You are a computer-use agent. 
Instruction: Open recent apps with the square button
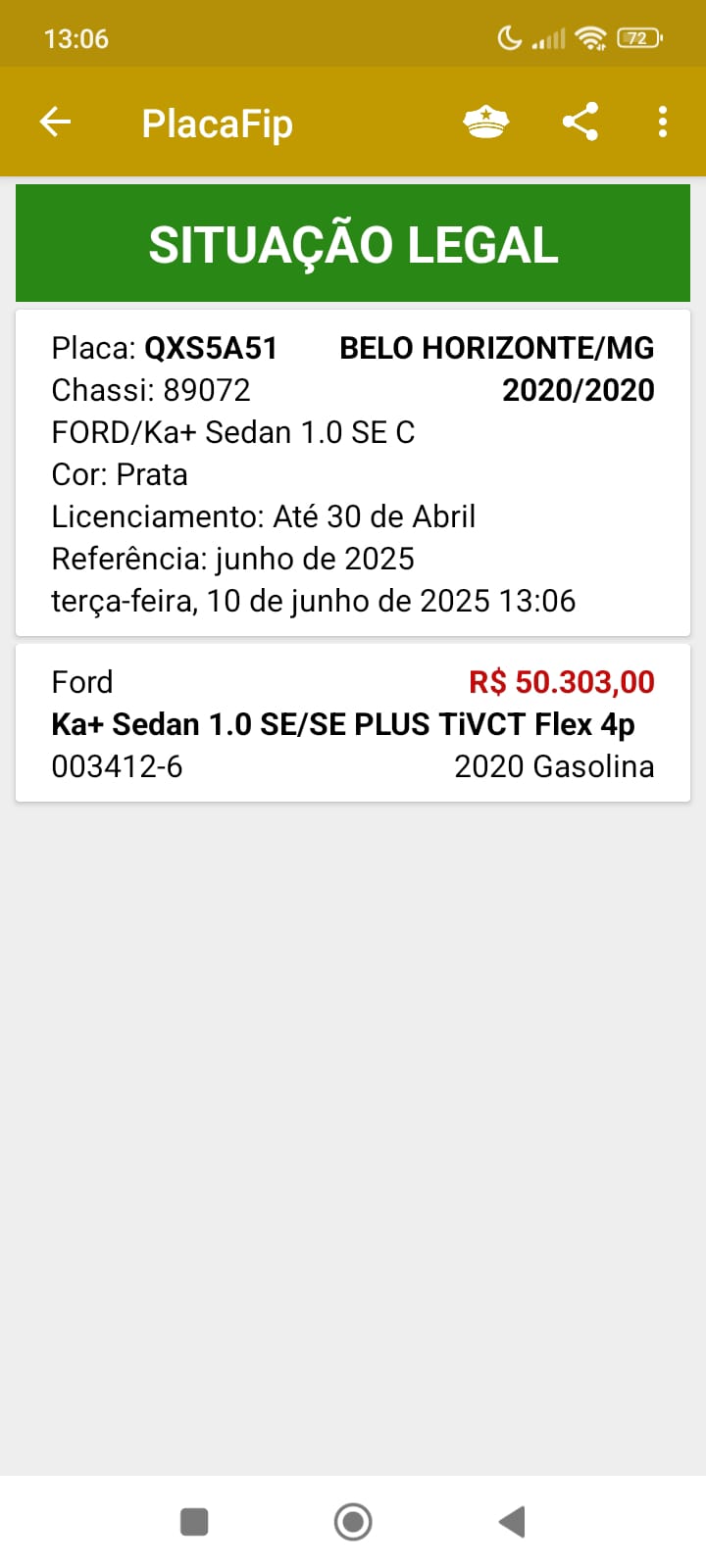click(194, 1522)
